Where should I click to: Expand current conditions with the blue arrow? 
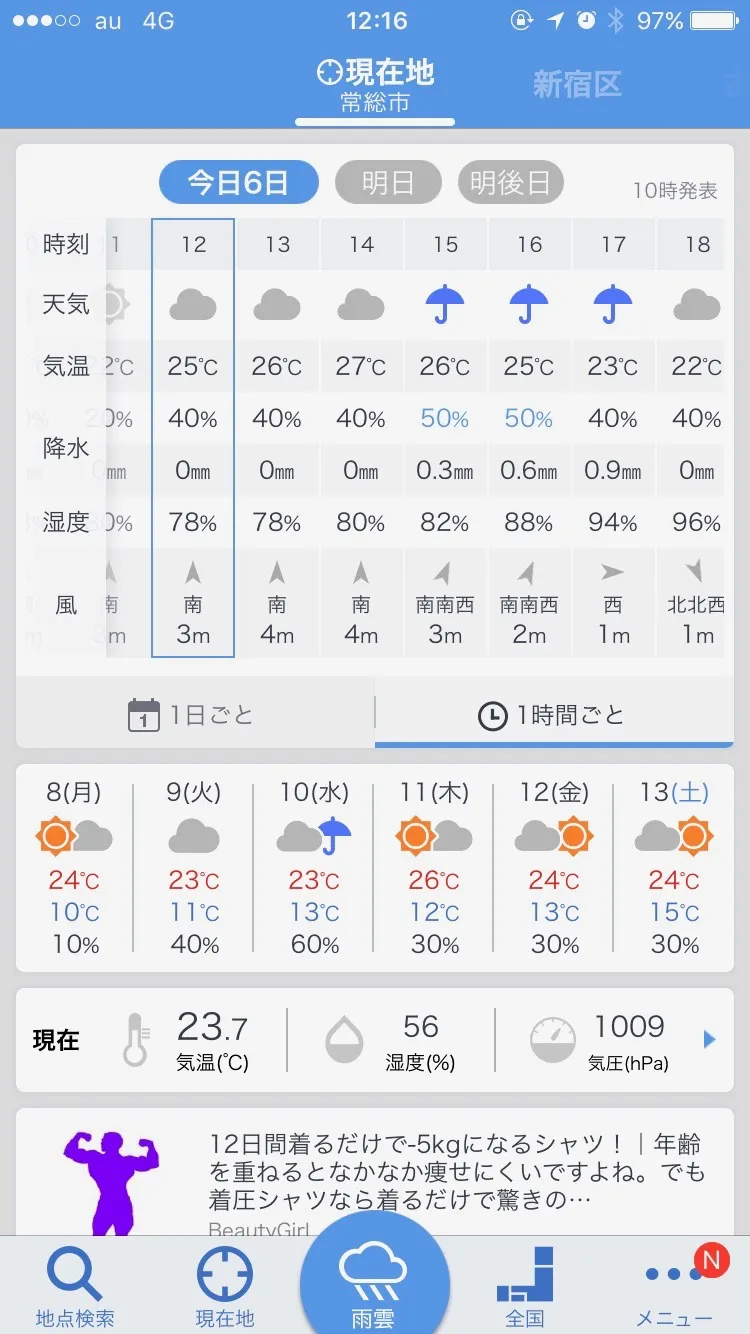pyautogui.click(x=710, y=1040)
